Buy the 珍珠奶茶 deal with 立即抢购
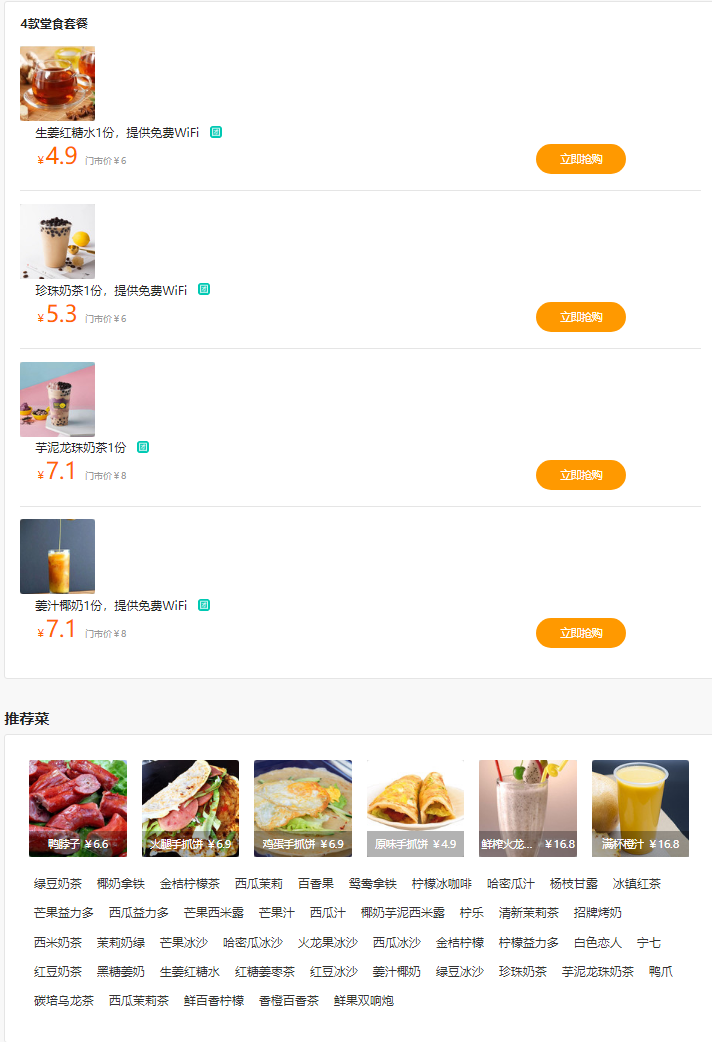This screenshot has height=1042, width=712. coord(580,317)
